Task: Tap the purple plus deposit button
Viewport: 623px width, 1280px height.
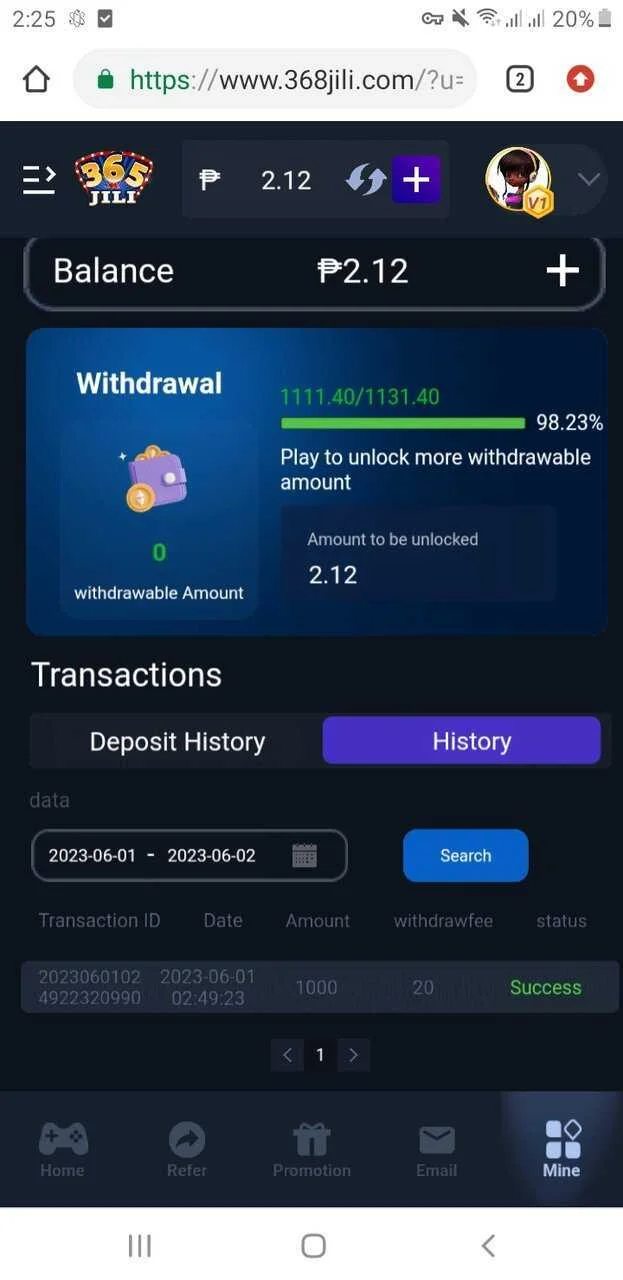Action: 415,180
